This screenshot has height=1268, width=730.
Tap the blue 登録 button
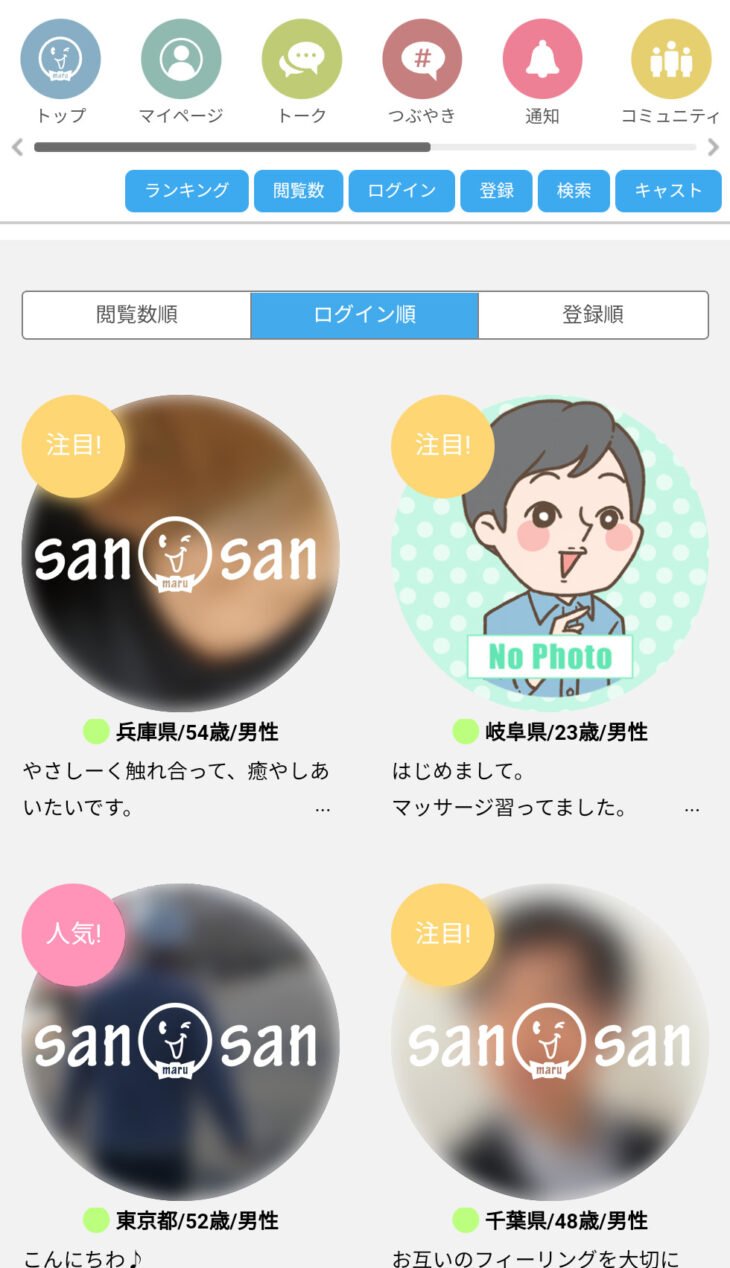click(x=496, y=191)
